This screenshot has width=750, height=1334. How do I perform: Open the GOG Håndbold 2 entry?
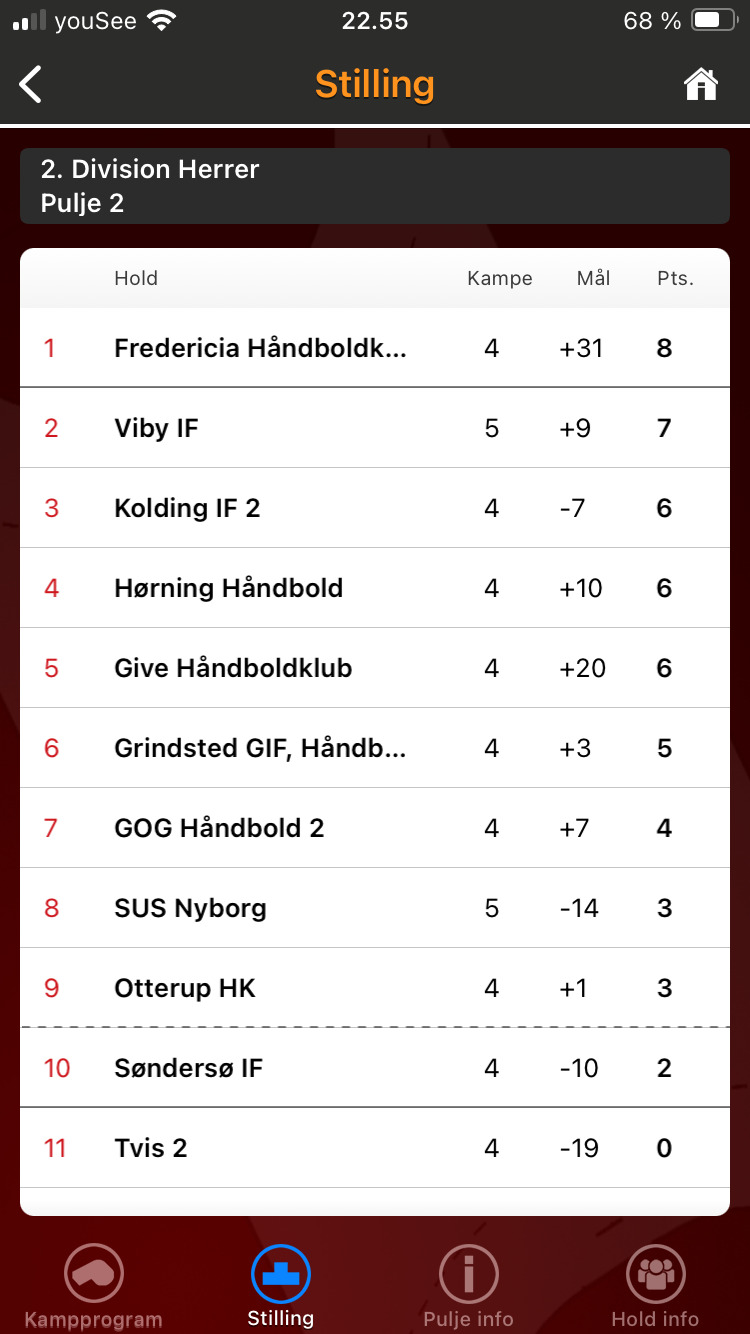click(375, 827)
